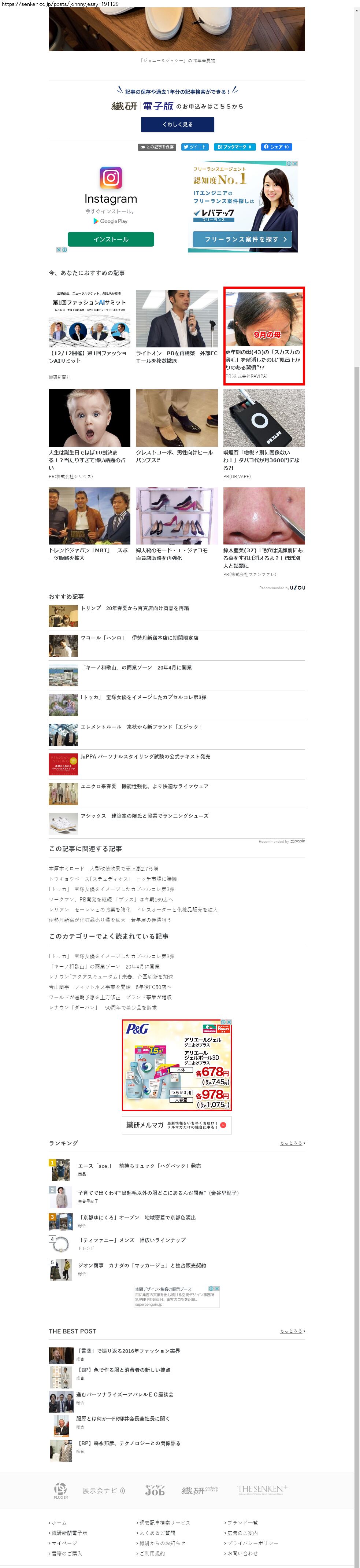Tap もっとみる next to ランキング

pos(292,1143)
